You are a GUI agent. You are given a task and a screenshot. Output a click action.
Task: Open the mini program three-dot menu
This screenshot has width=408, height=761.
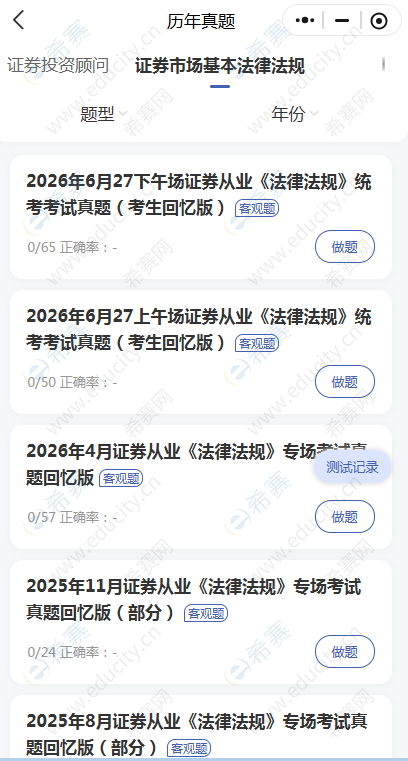305,20
